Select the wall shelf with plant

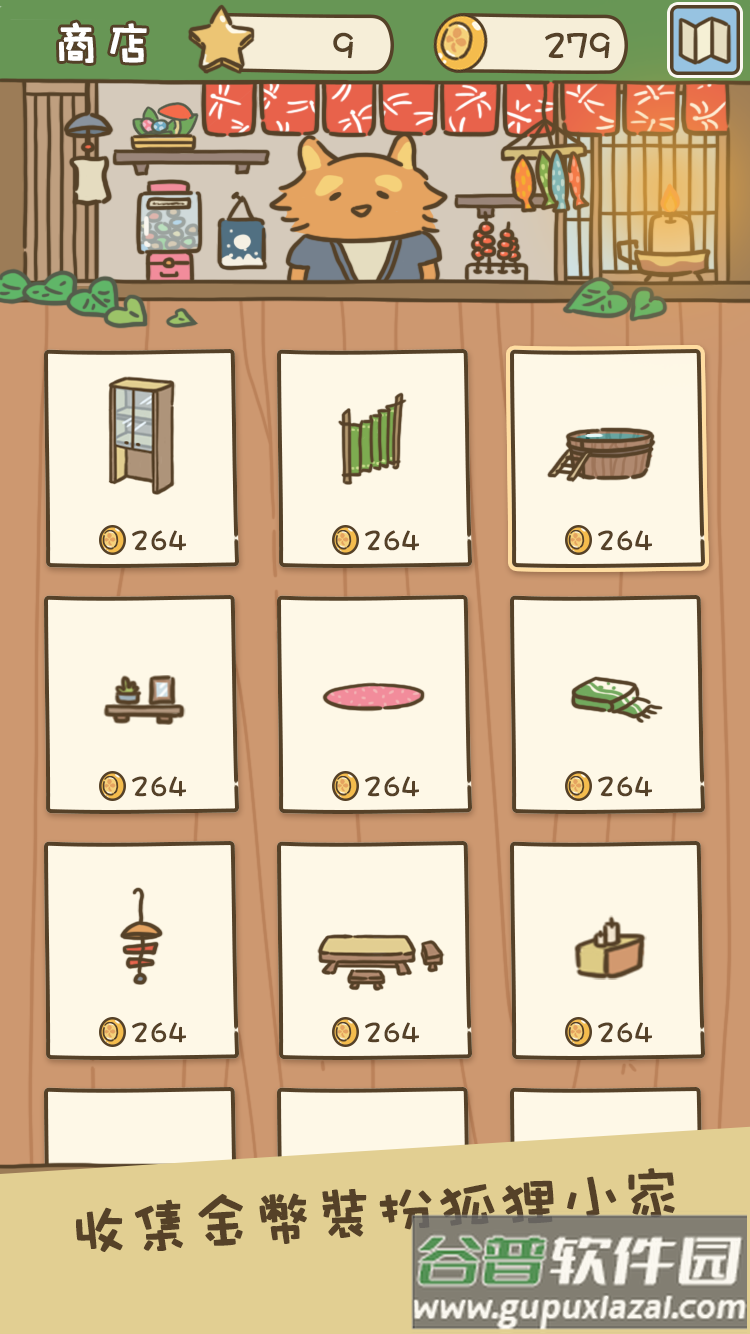pos(141,704)
